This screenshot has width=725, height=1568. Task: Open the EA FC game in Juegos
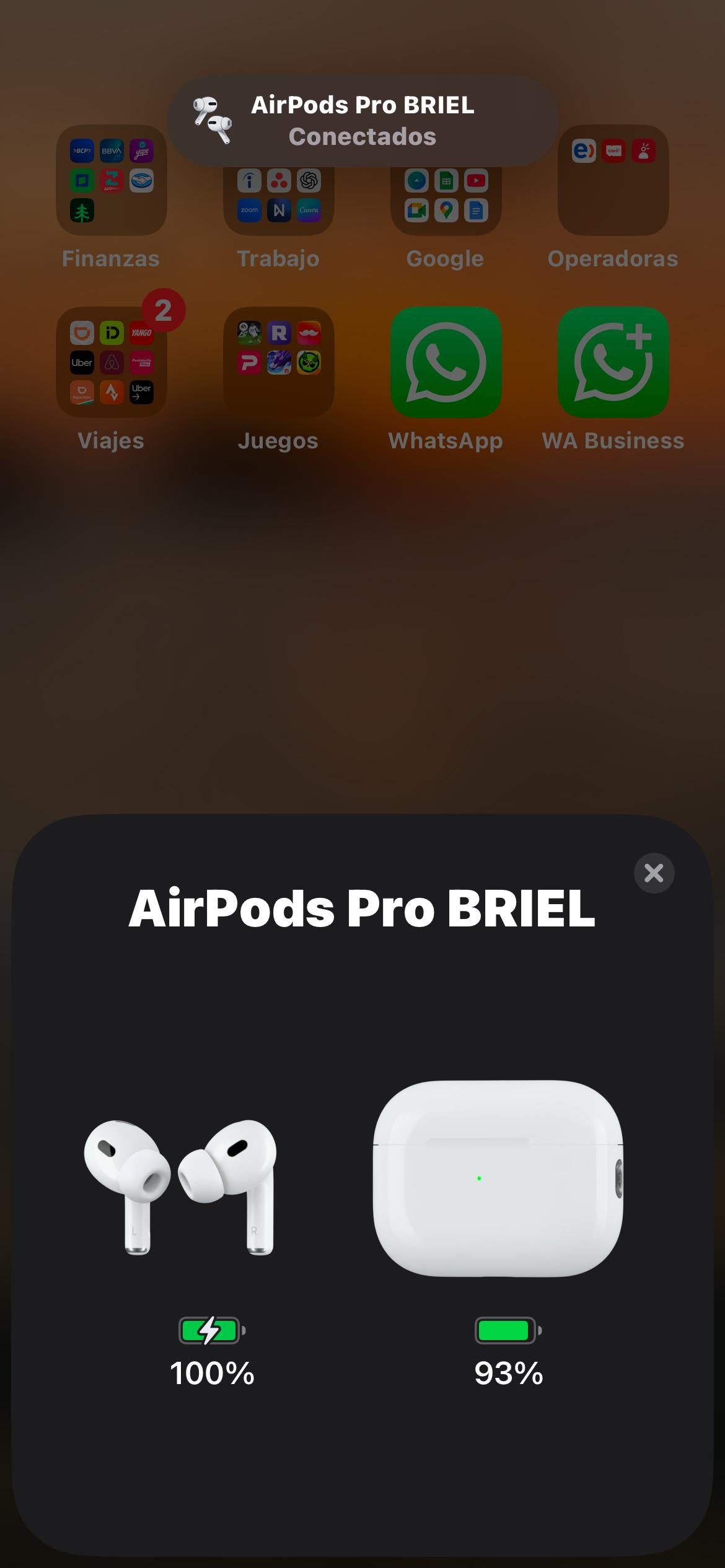[249, 333]
